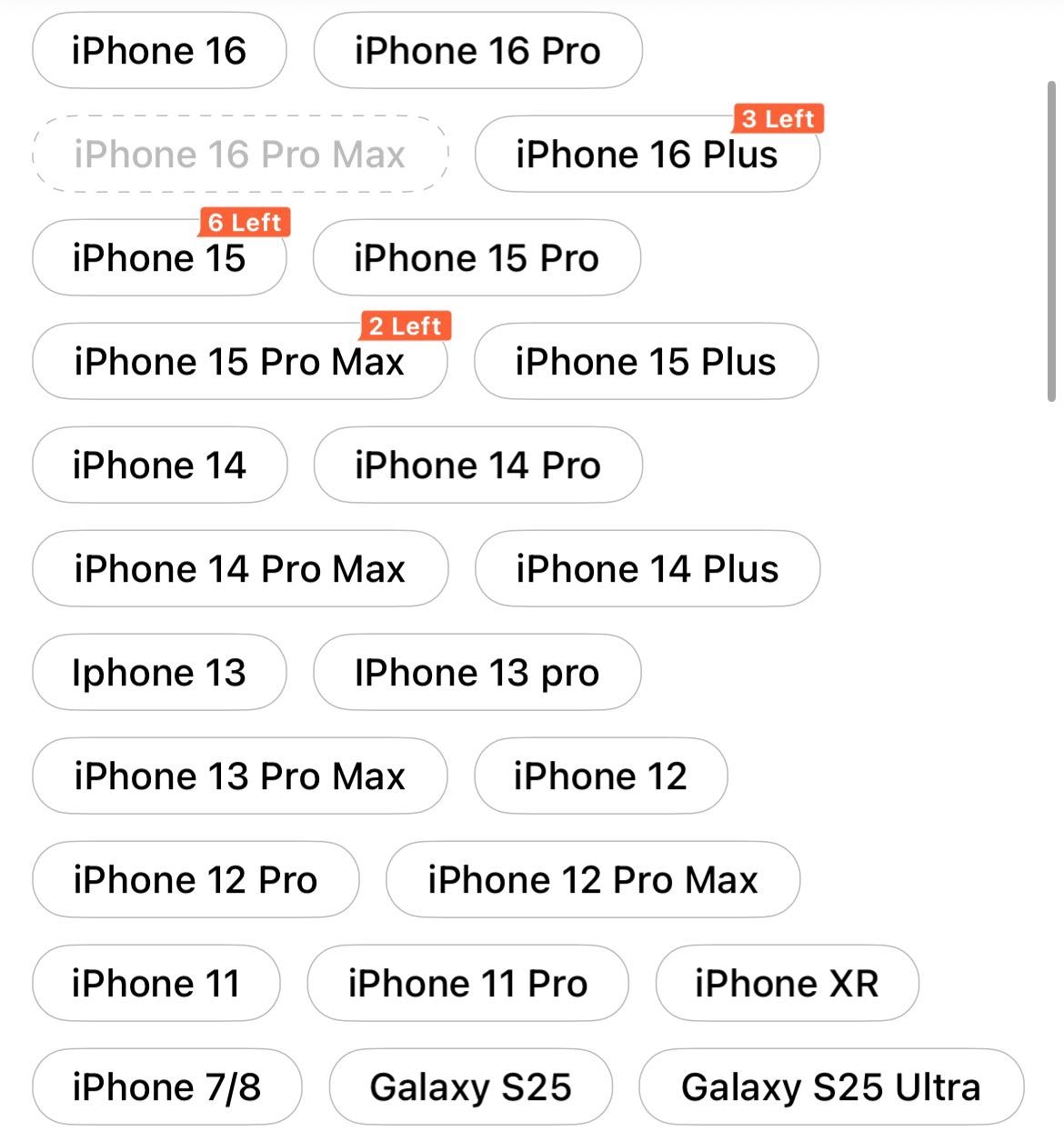Select iPhone 15 variant
Viewport: 1064px width, 1131px height.
point(159,258)
